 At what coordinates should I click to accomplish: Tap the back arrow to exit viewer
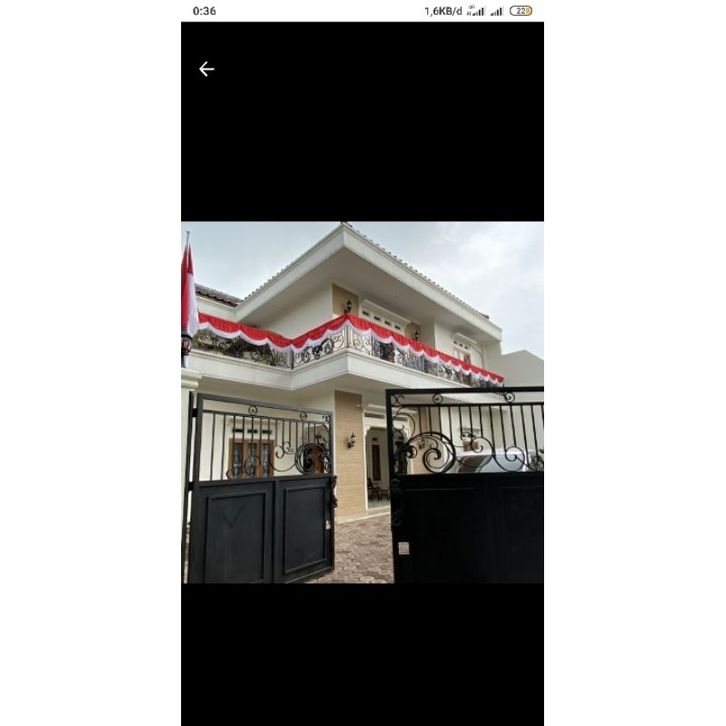coord(206,69)
